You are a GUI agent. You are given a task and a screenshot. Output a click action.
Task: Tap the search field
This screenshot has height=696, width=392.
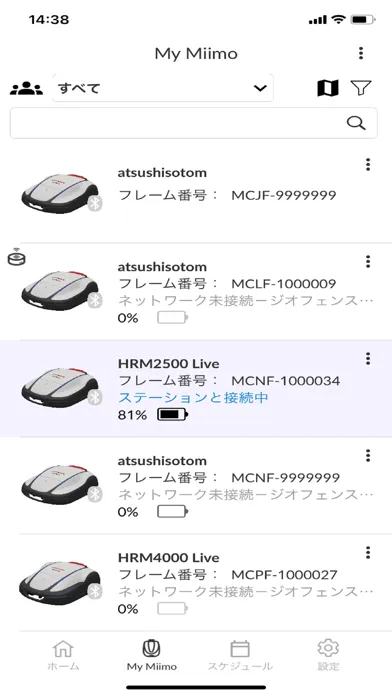(x=194, y=123)
